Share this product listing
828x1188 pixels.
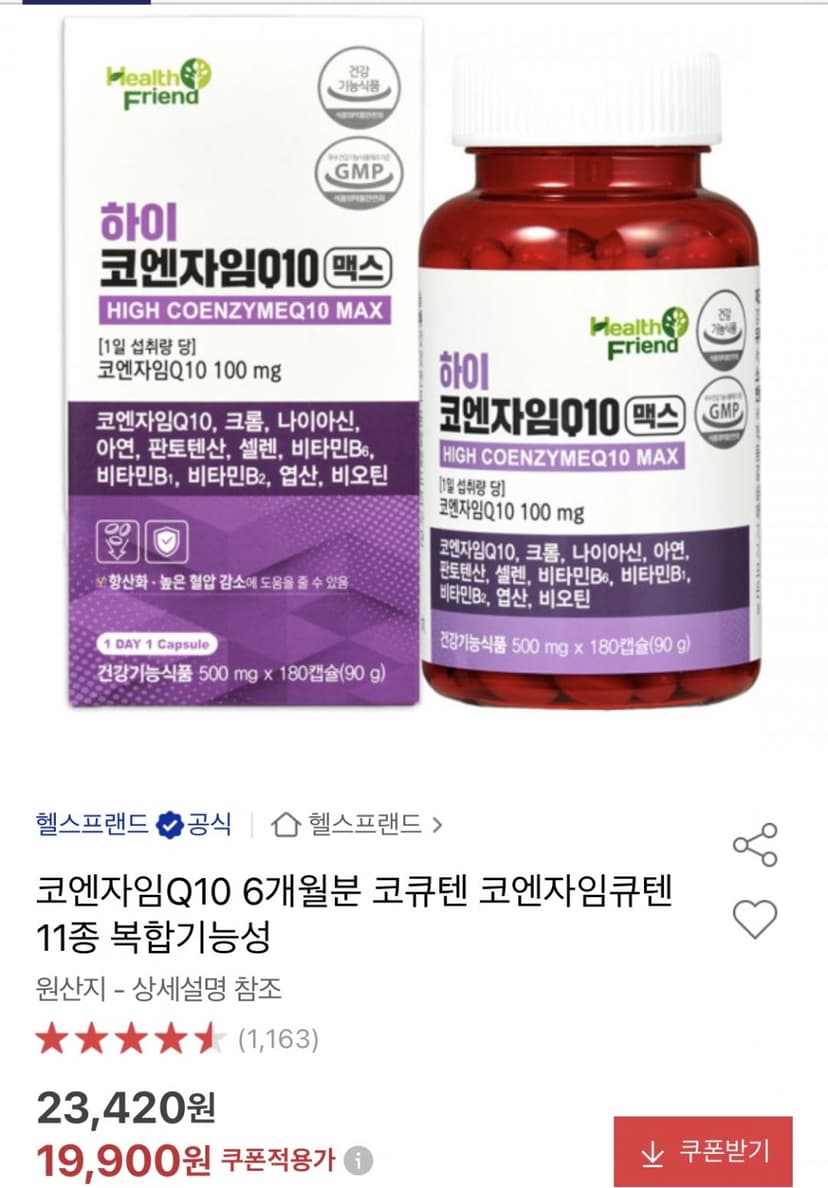click(x=755, y=844)
